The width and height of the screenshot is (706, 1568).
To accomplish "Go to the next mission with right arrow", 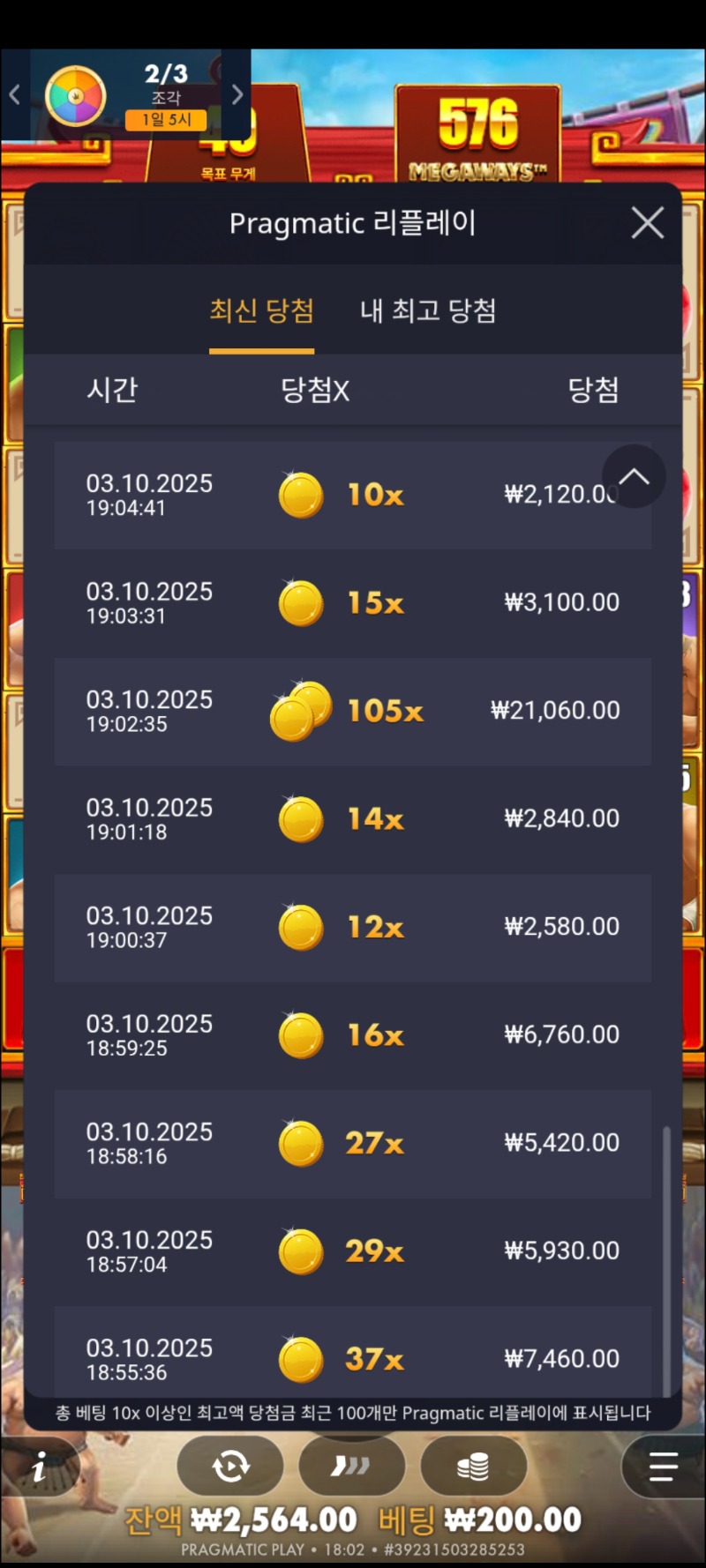I will (237, 94).
